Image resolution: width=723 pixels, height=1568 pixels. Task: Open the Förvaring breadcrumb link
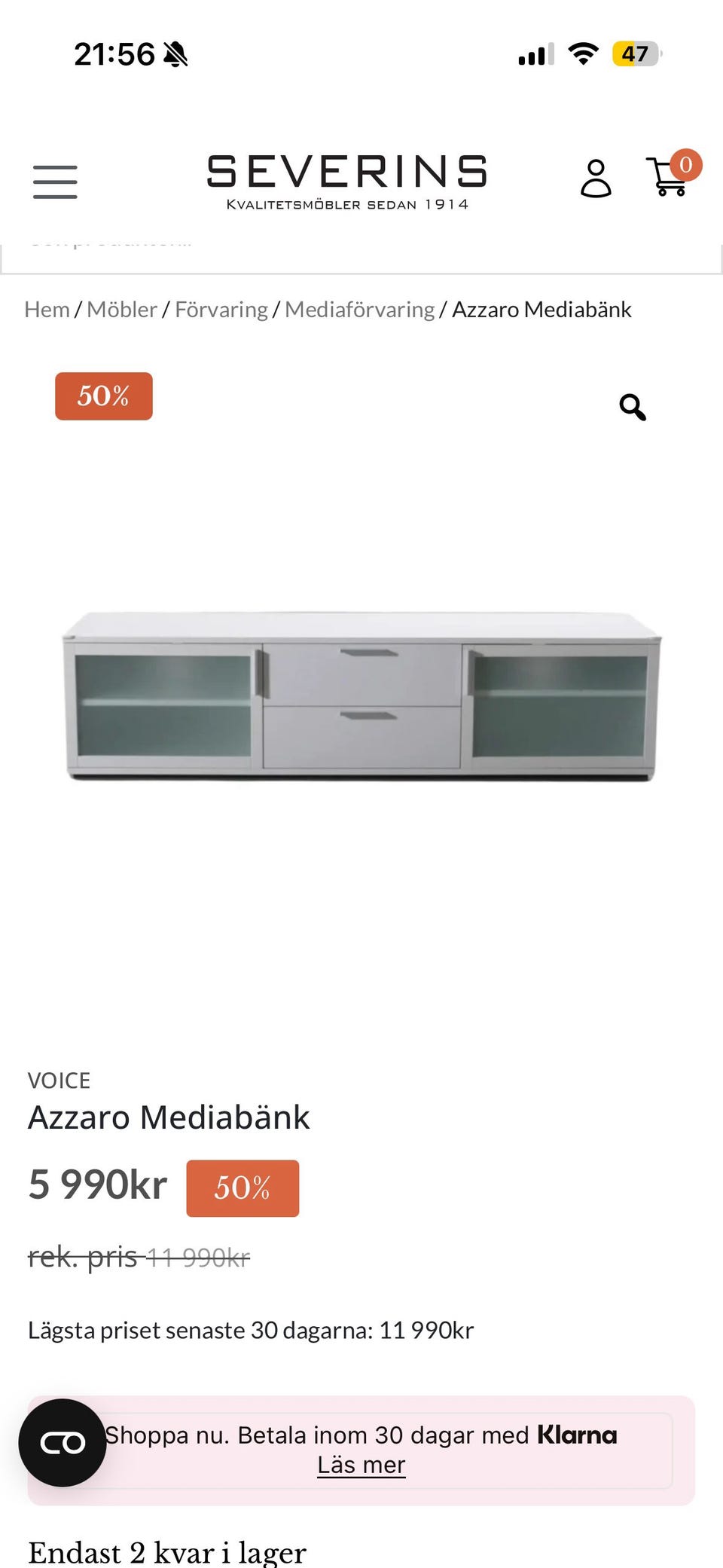pos(221,310)
